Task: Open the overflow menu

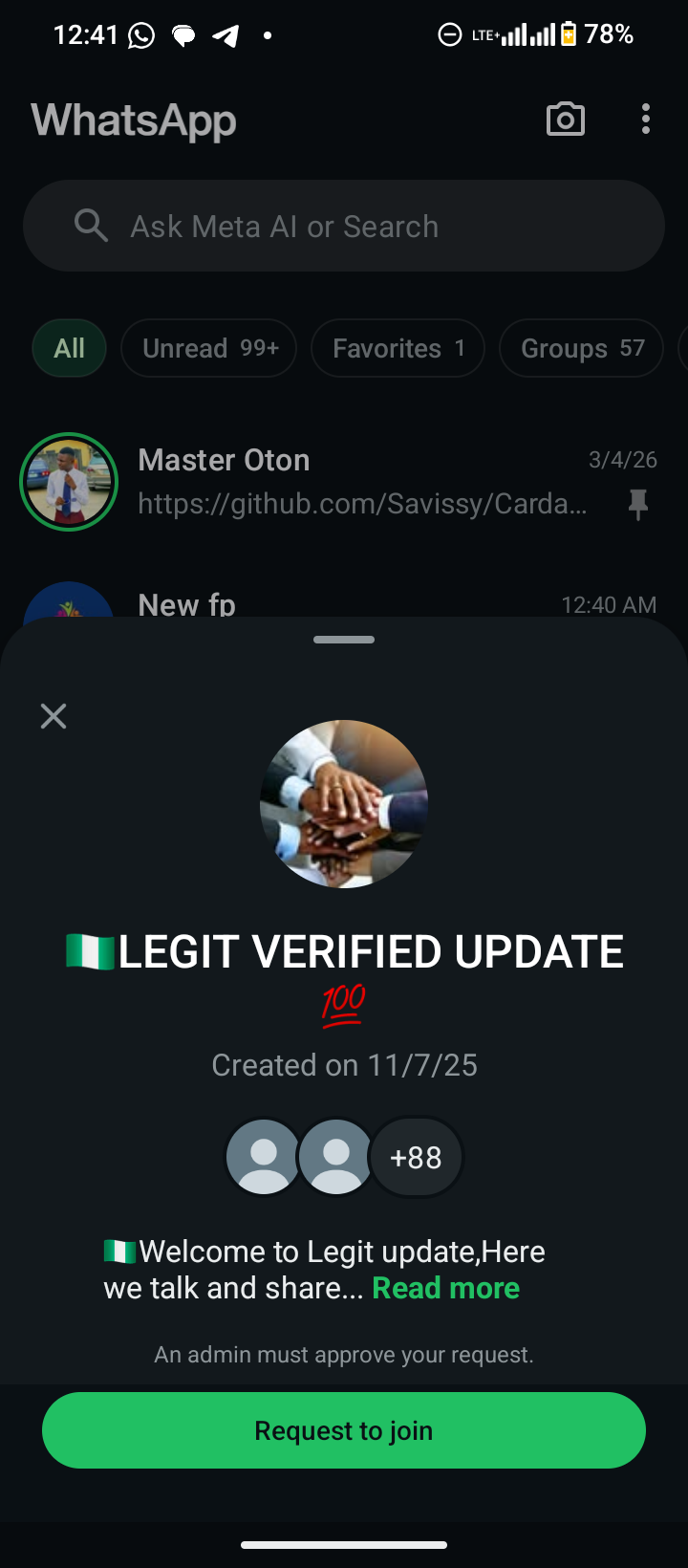Action: click(x=646, y=120)
